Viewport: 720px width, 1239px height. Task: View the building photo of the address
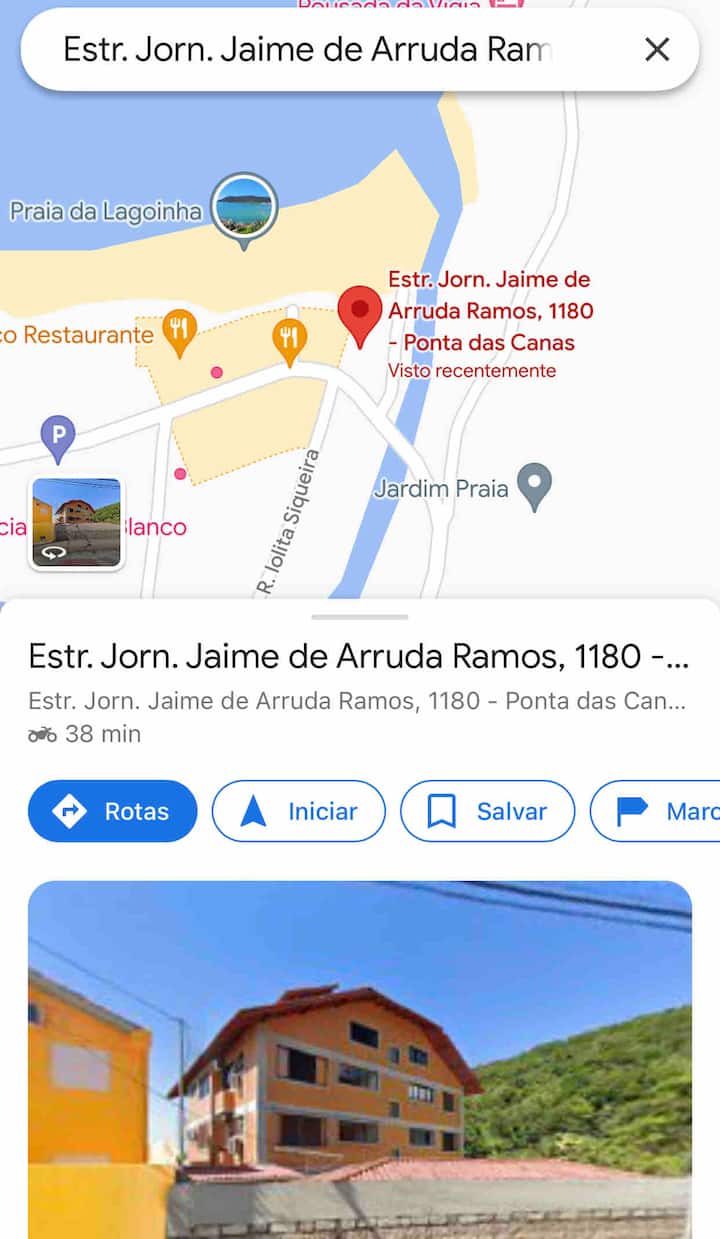pyautogui.click(x=360, y=1060)
